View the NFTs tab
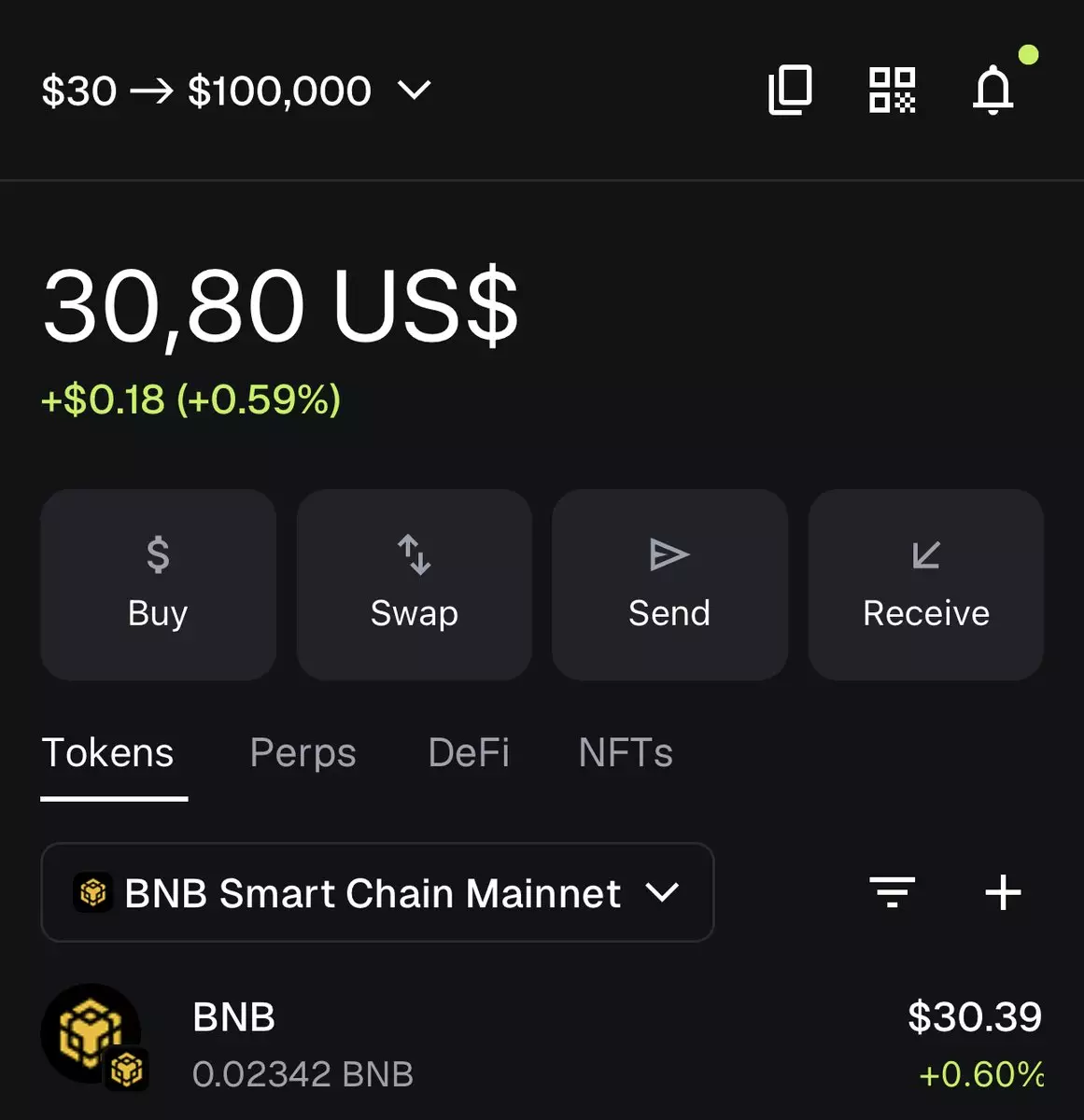1084x1120 pixels. [626, 753]
